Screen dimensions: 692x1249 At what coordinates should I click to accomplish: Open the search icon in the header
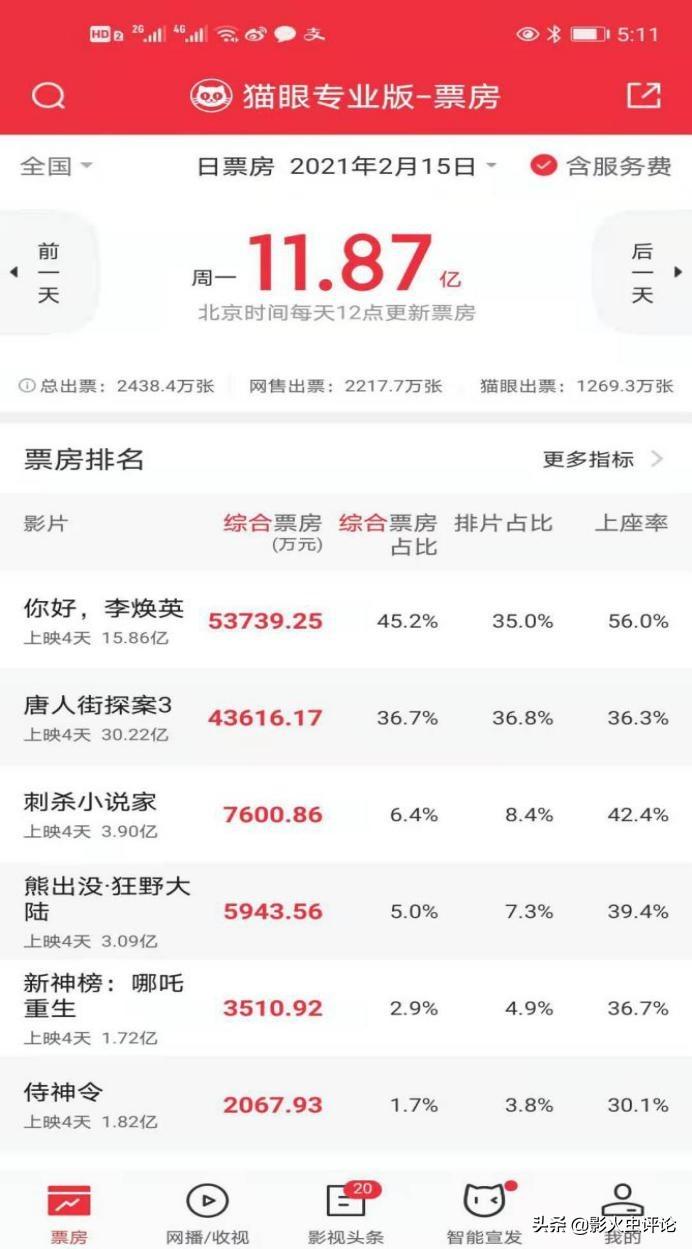48,96
